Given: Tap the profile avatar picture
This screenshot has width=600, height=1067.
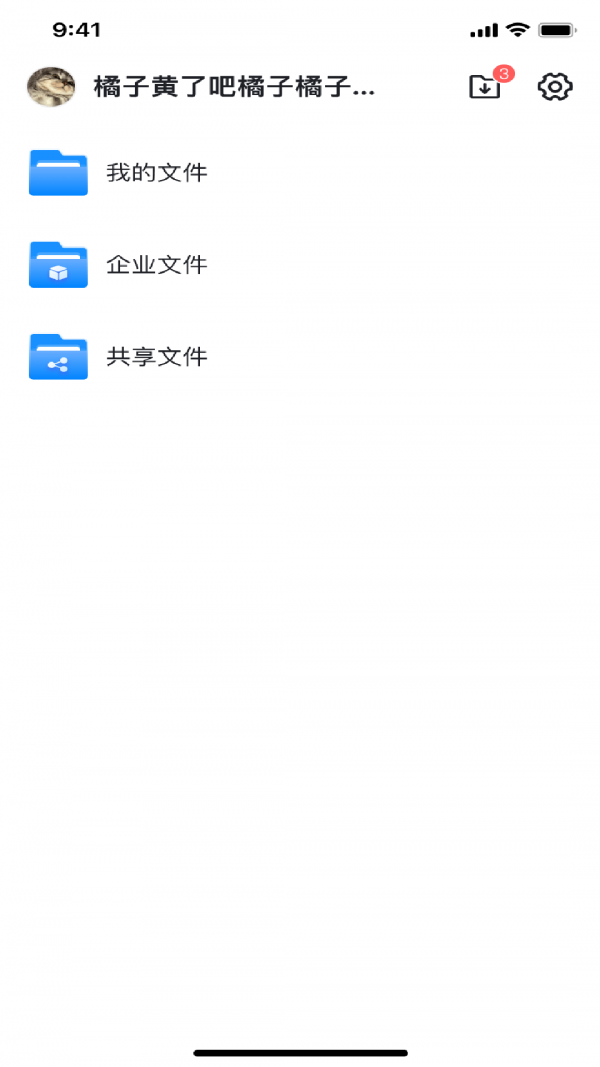Looking at the screenshot, I should (x=51, y=87).
